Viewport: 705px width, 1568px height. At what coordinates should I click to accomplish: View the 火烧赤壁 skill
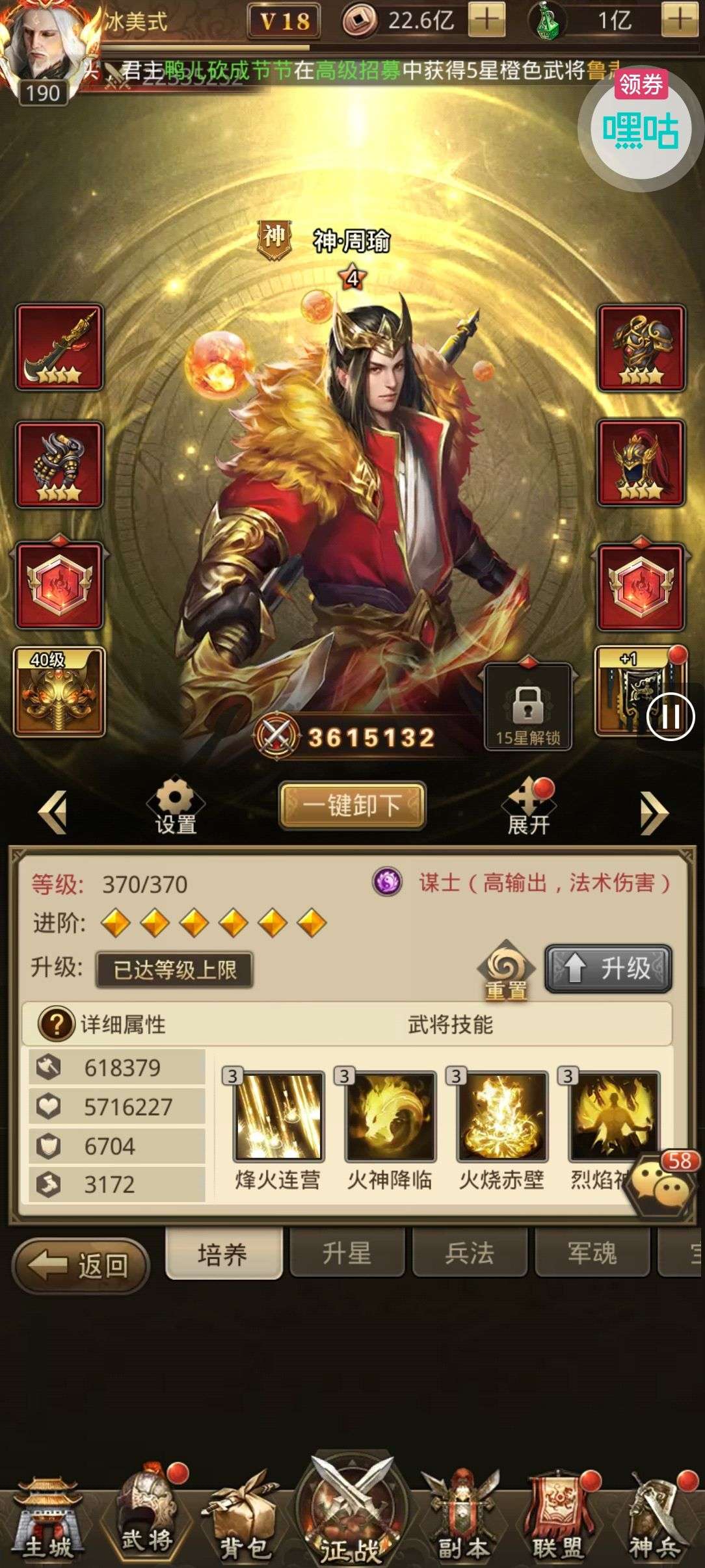coord(501,1116)
